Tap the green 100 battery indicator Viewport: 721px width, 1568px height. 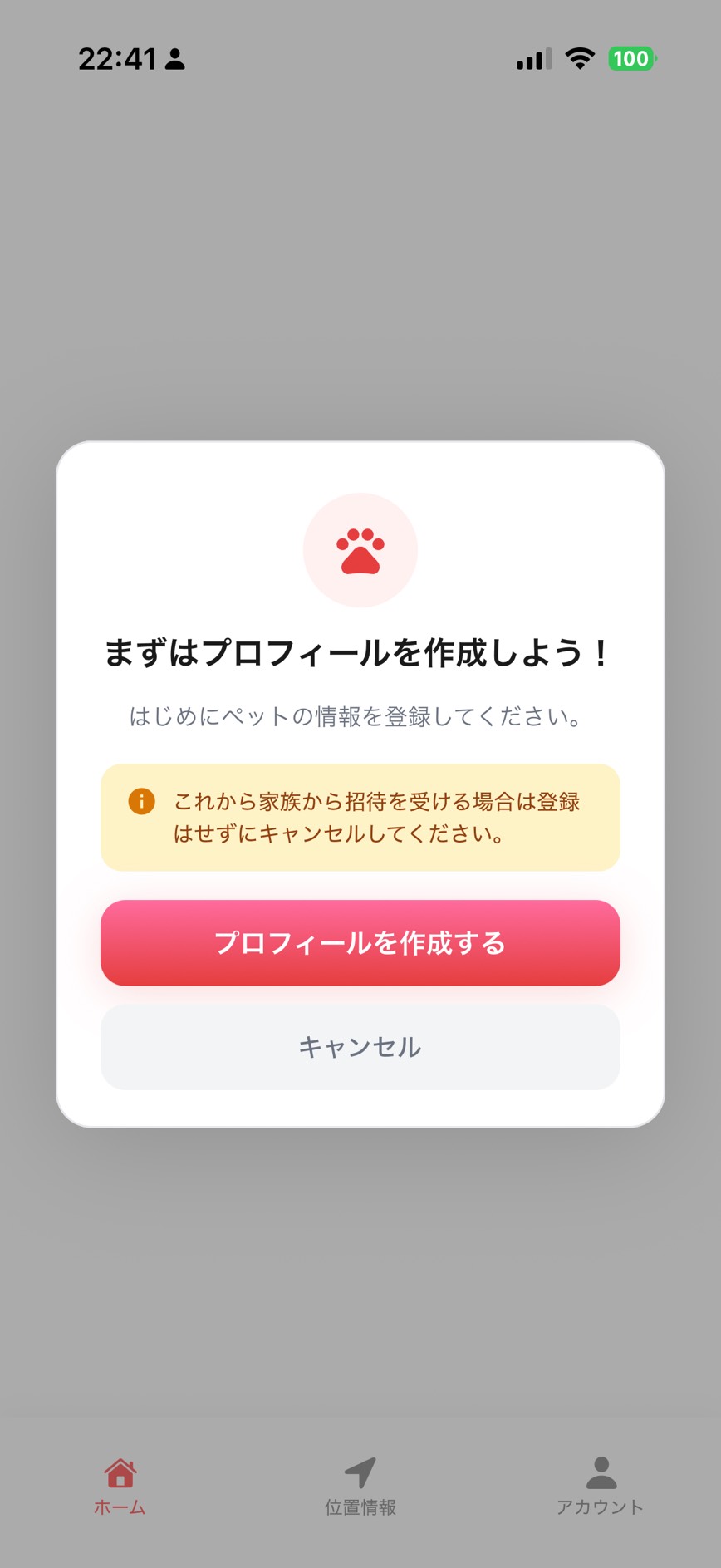tap(632, 58)
